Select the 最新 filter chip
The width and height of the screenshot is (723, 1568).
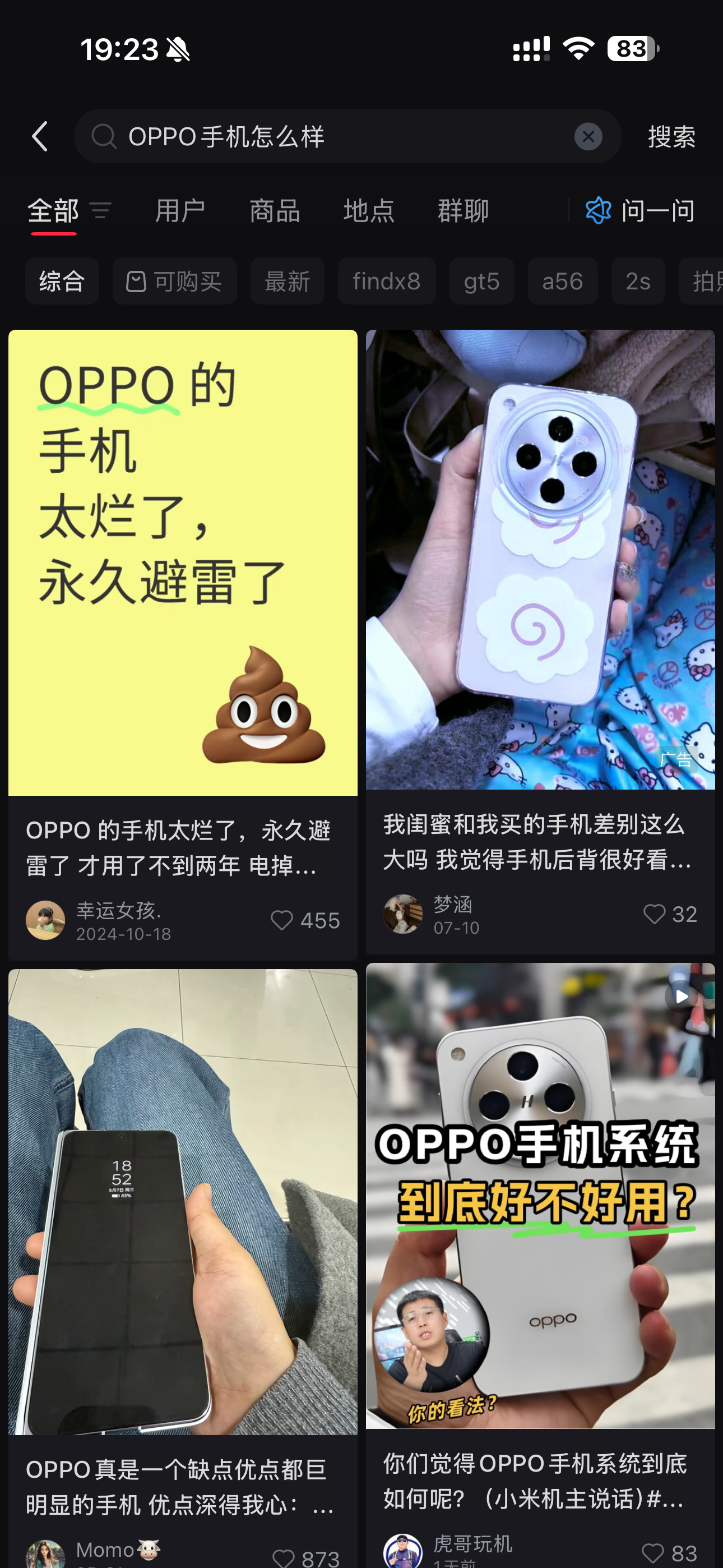click(x=288, y=281)
